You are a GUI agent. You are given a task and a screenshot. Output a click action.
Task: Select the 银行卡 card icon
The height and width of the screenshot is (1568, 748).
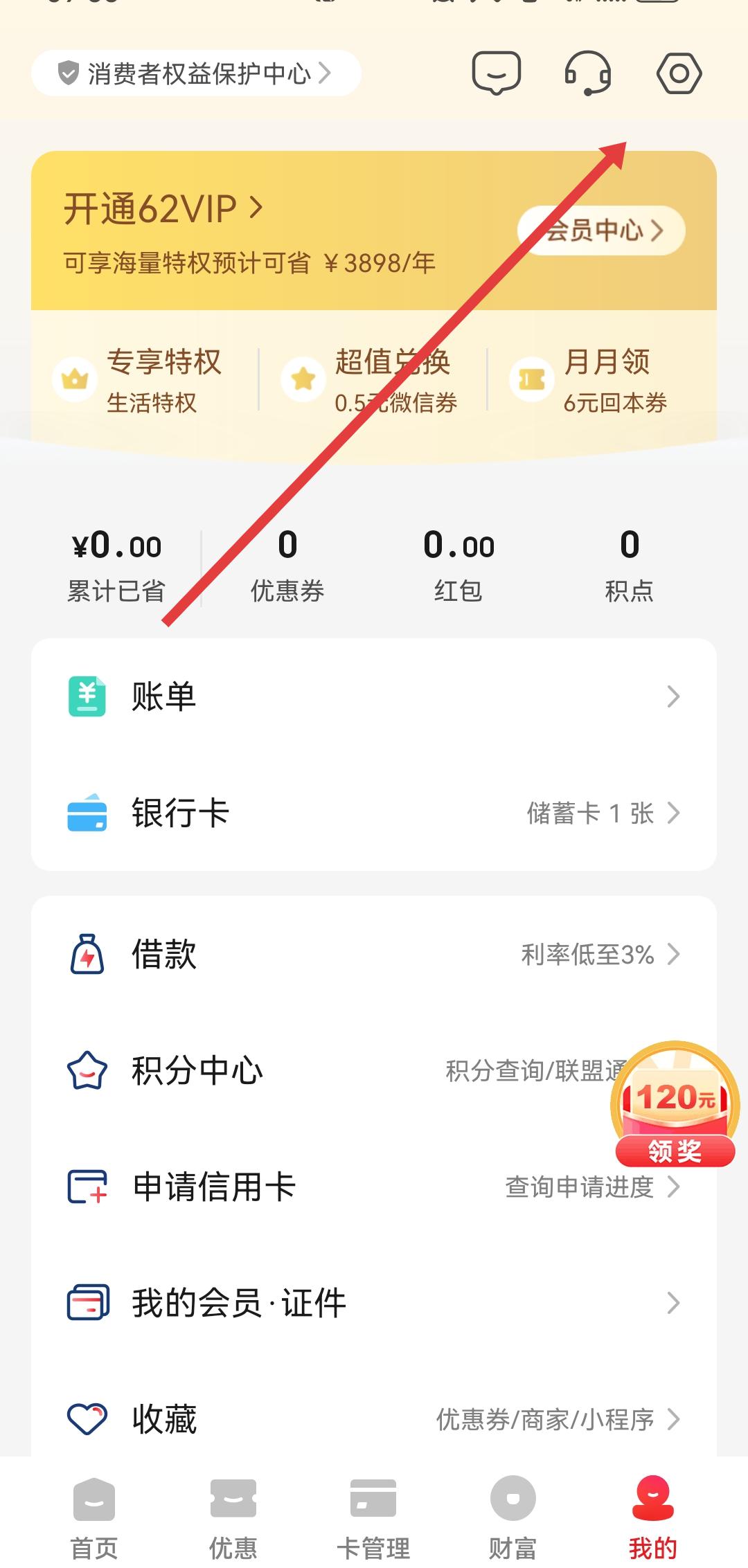point(86,815)
